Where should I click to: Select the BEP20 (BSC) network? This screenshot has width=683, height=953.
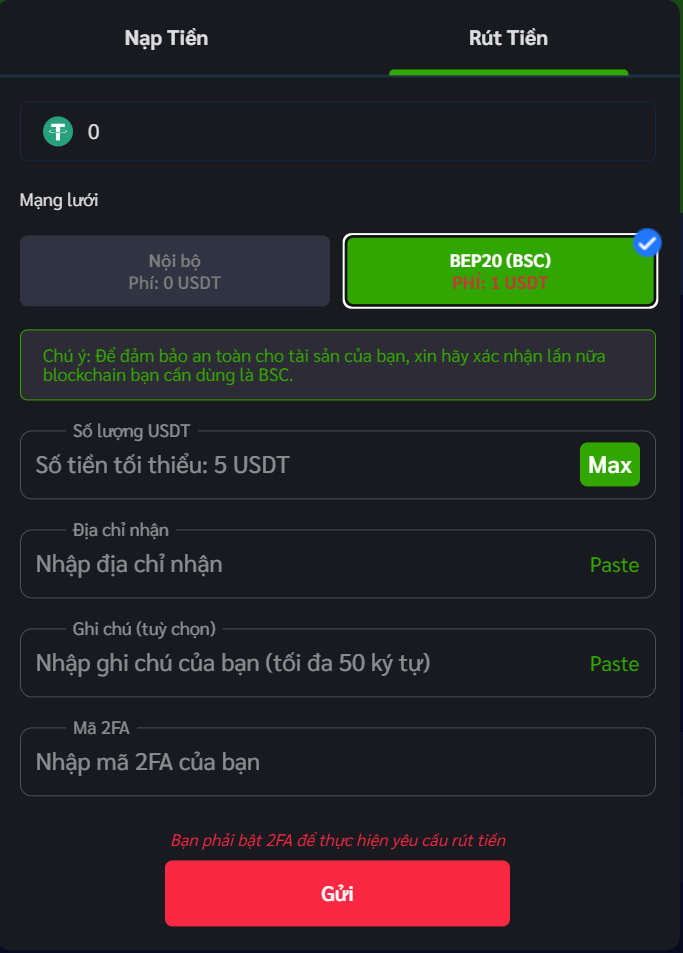point(500,271)
